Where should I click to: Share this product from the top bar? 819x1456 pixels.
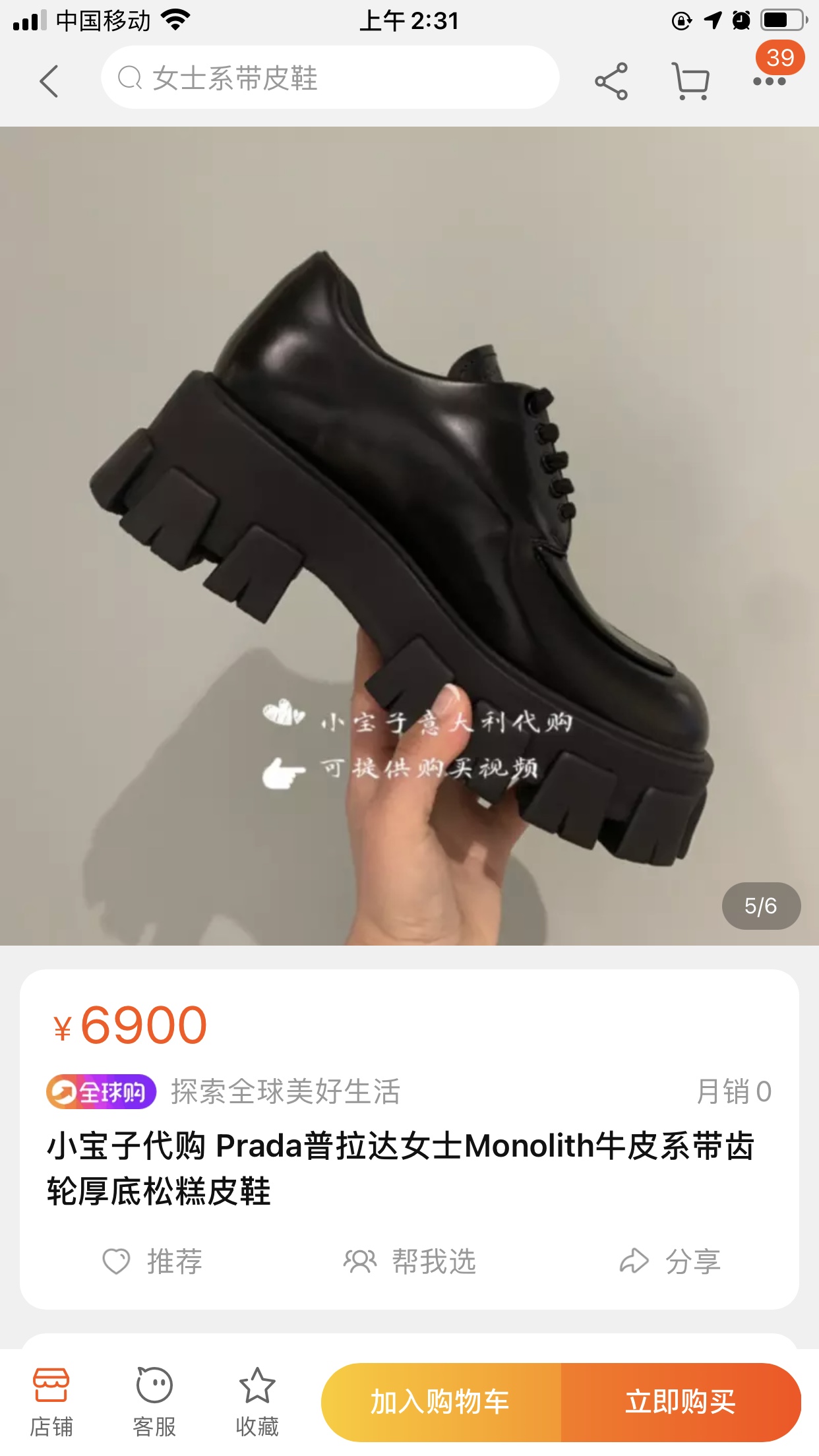click(611, 81)
